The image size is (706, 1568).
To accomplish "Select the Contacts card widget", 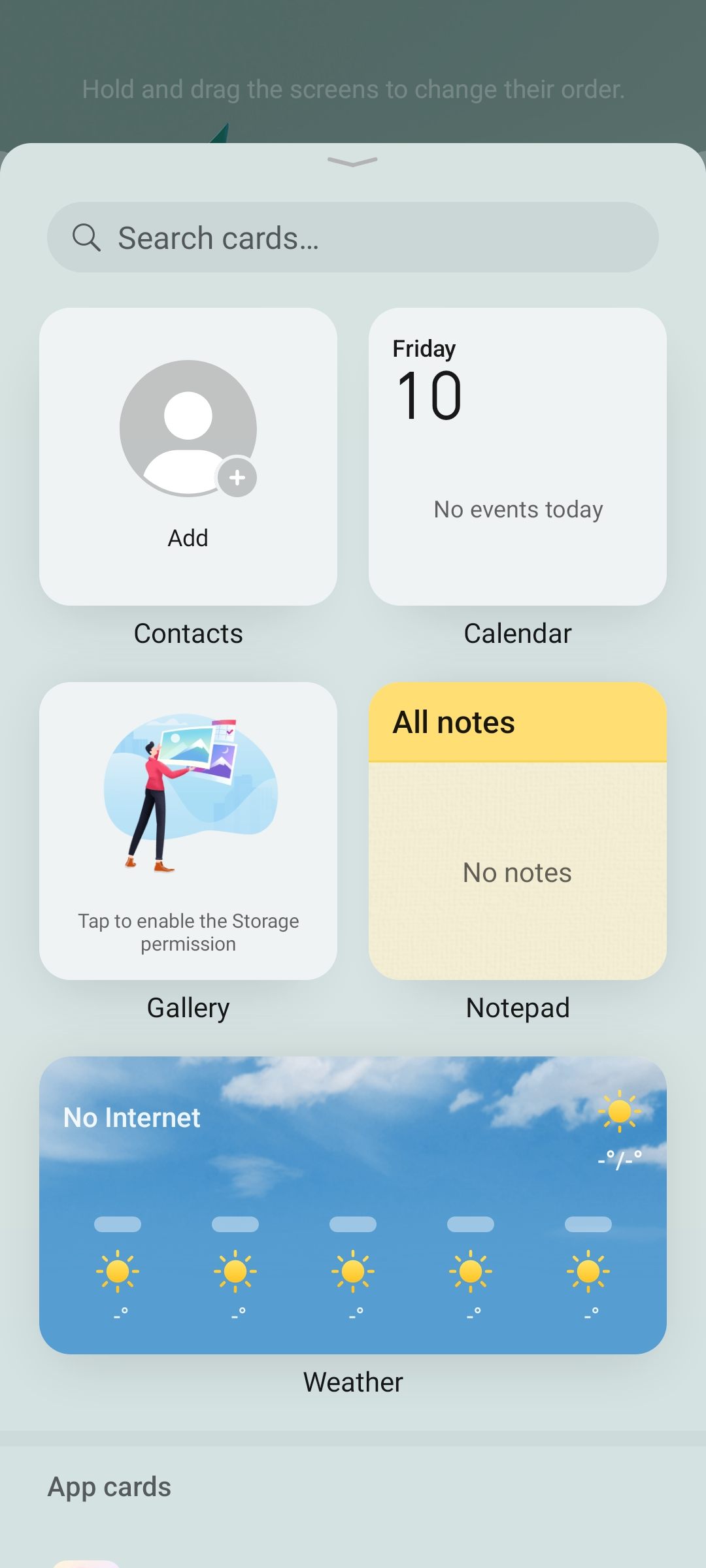I will pos(188,457).
